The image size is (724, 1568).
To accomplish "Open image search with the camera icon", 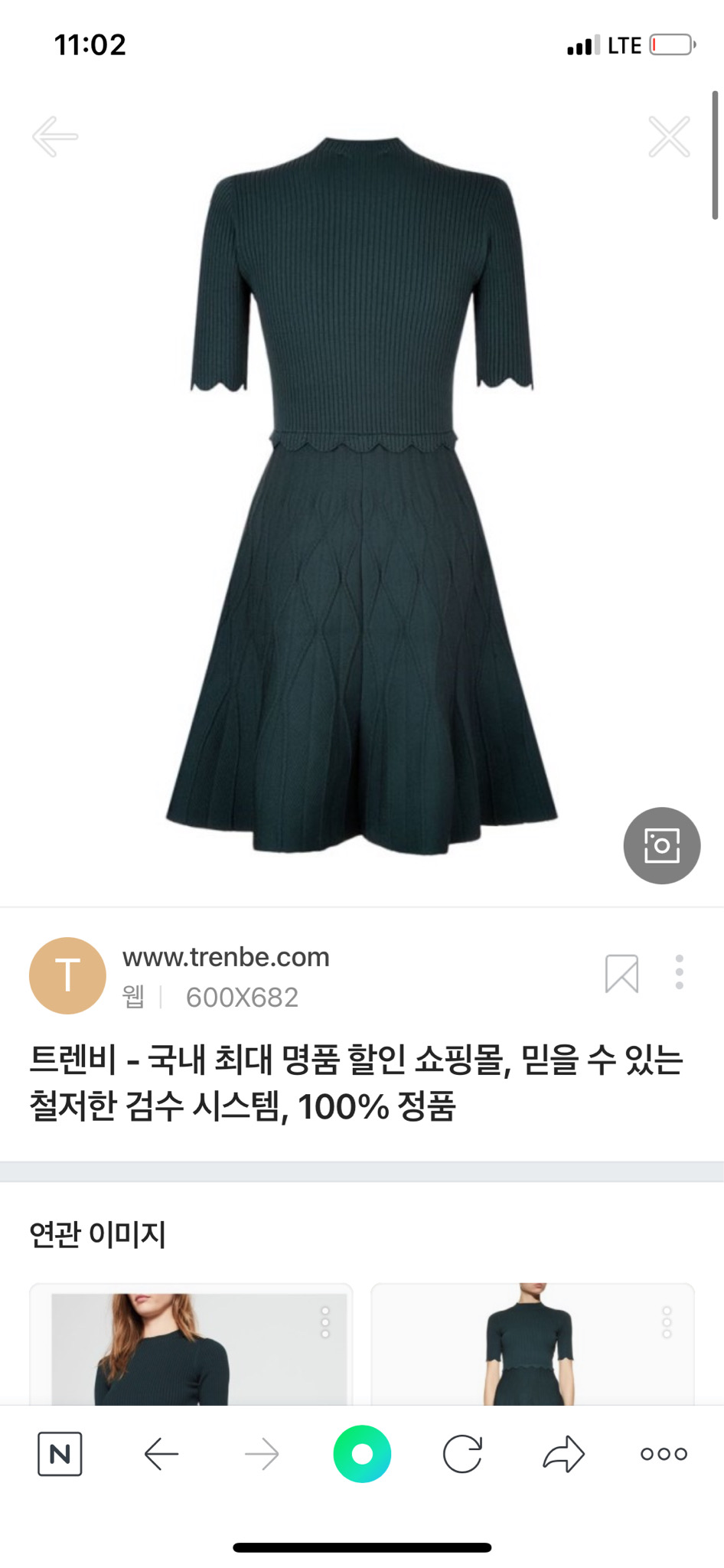I will point(661,845).
